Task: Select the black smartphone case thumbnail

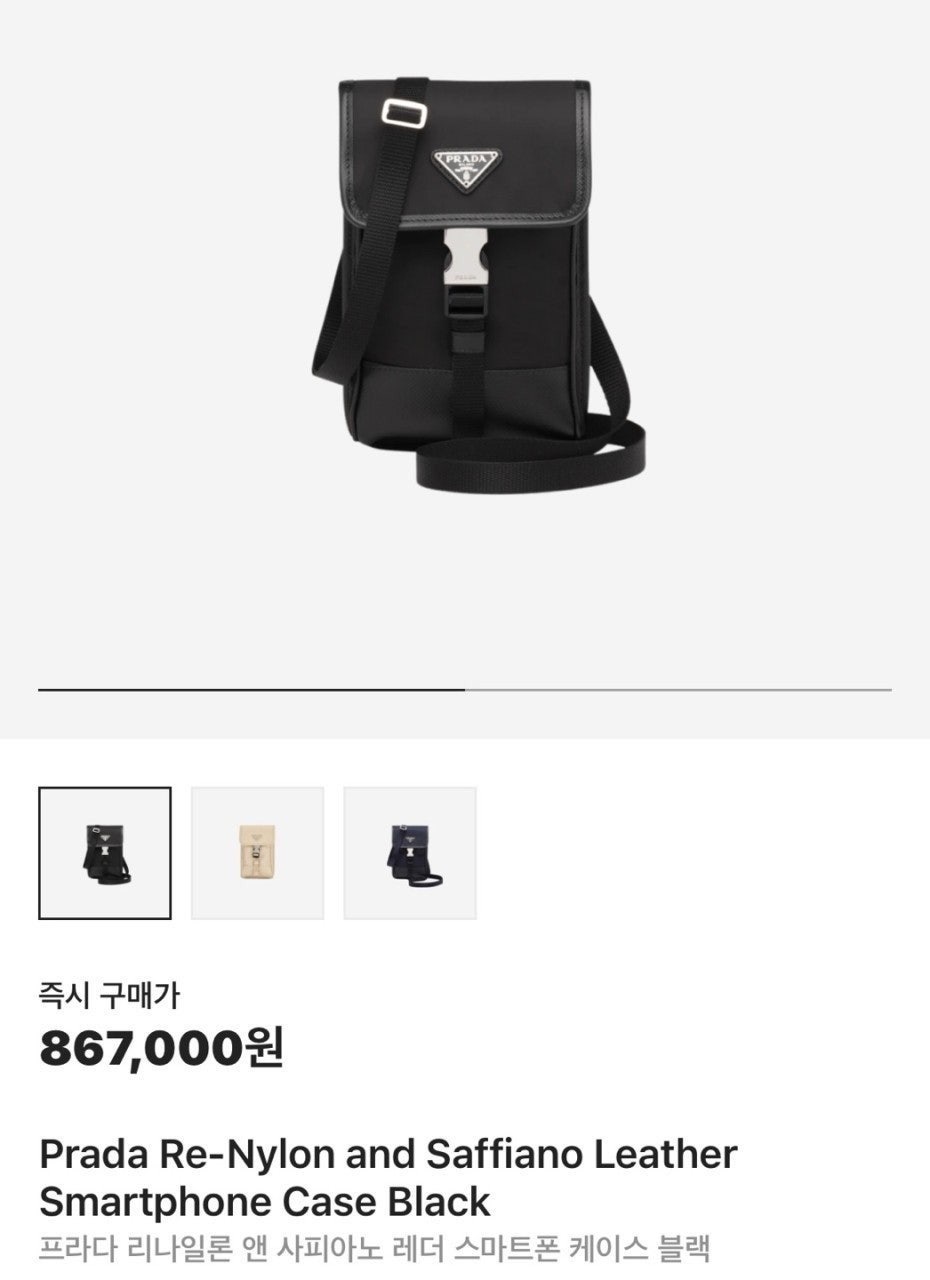Action: (105, 853)
